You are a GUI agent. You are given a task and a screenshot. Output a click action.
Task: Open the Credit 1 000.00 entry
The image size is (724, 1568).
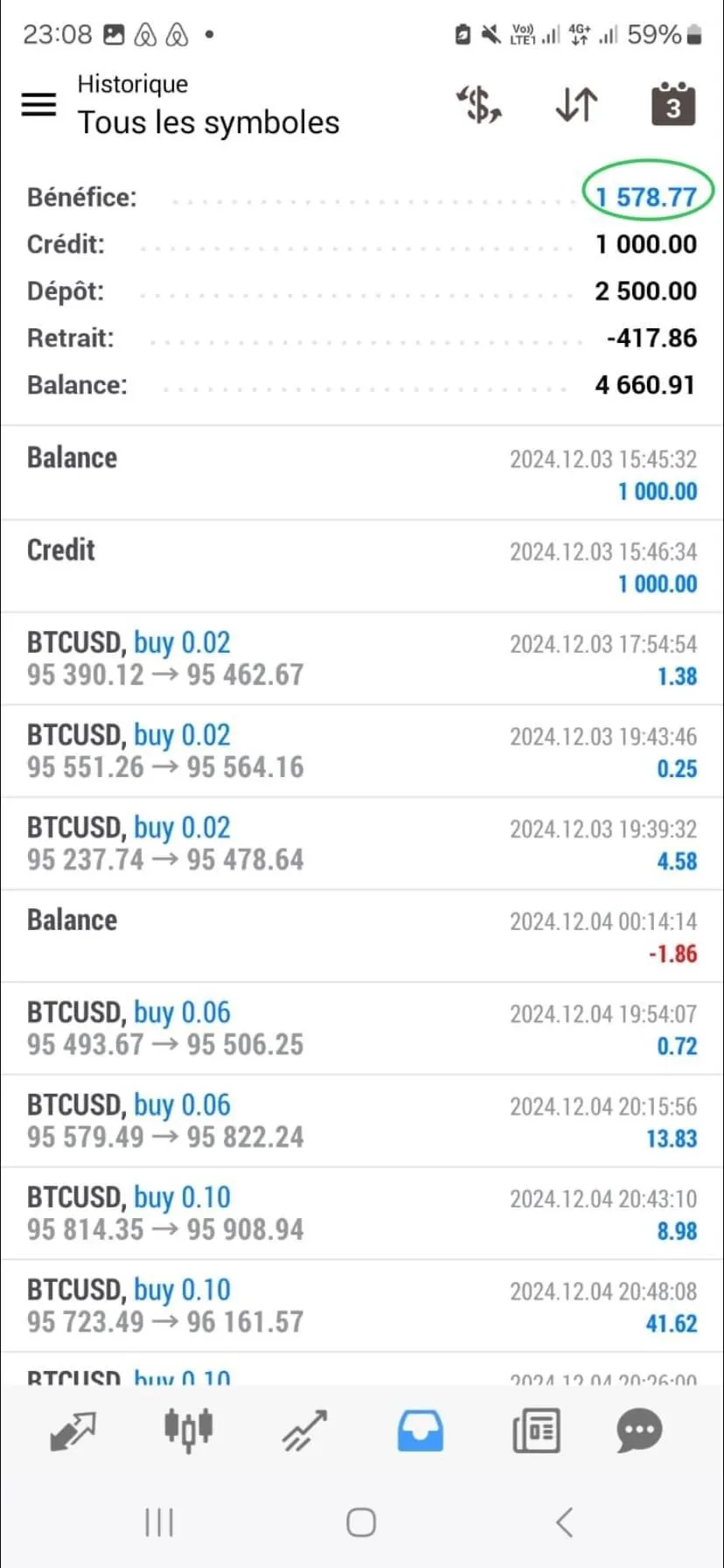pos(362,566)
